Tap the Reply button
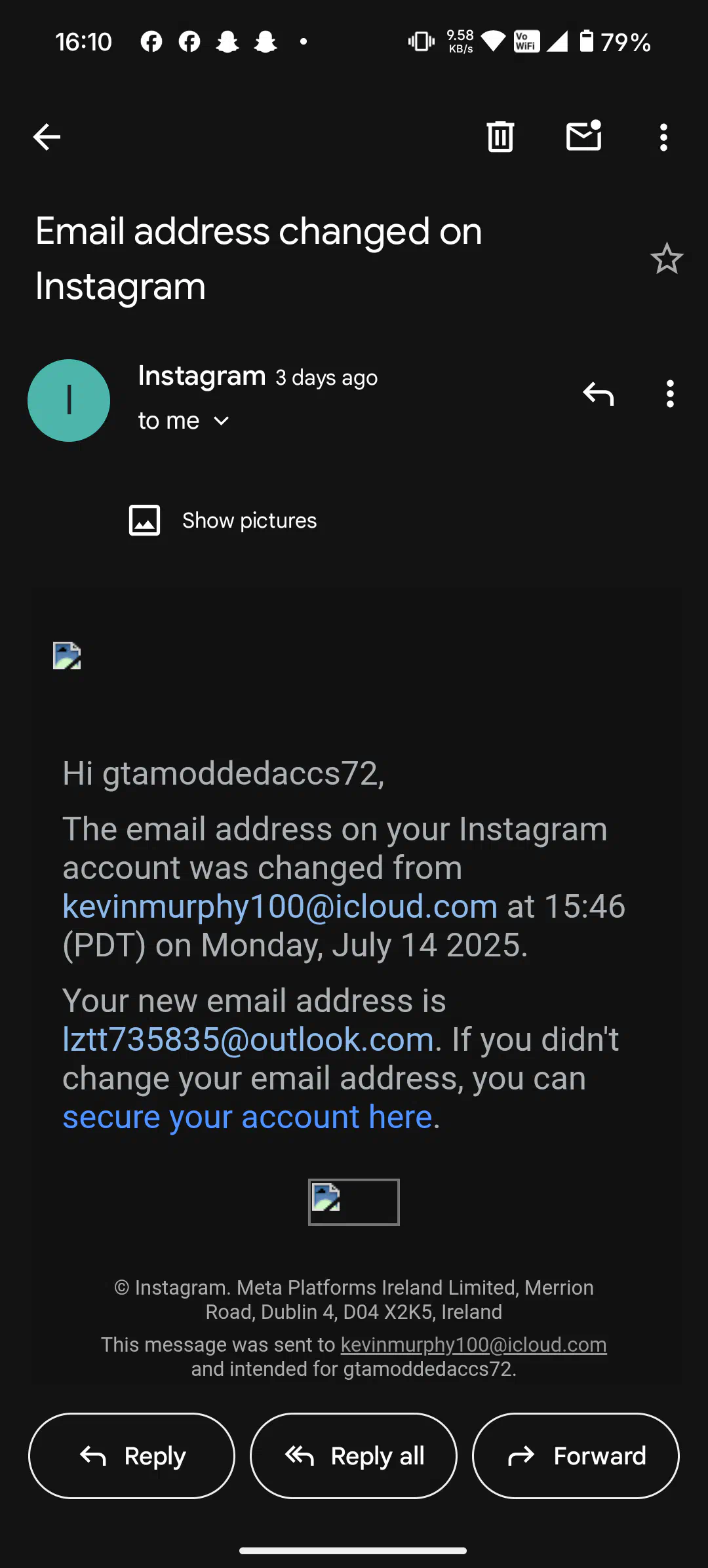Screen dimensions: 708x1568 pyautogui.click(x=132, y=1455)
